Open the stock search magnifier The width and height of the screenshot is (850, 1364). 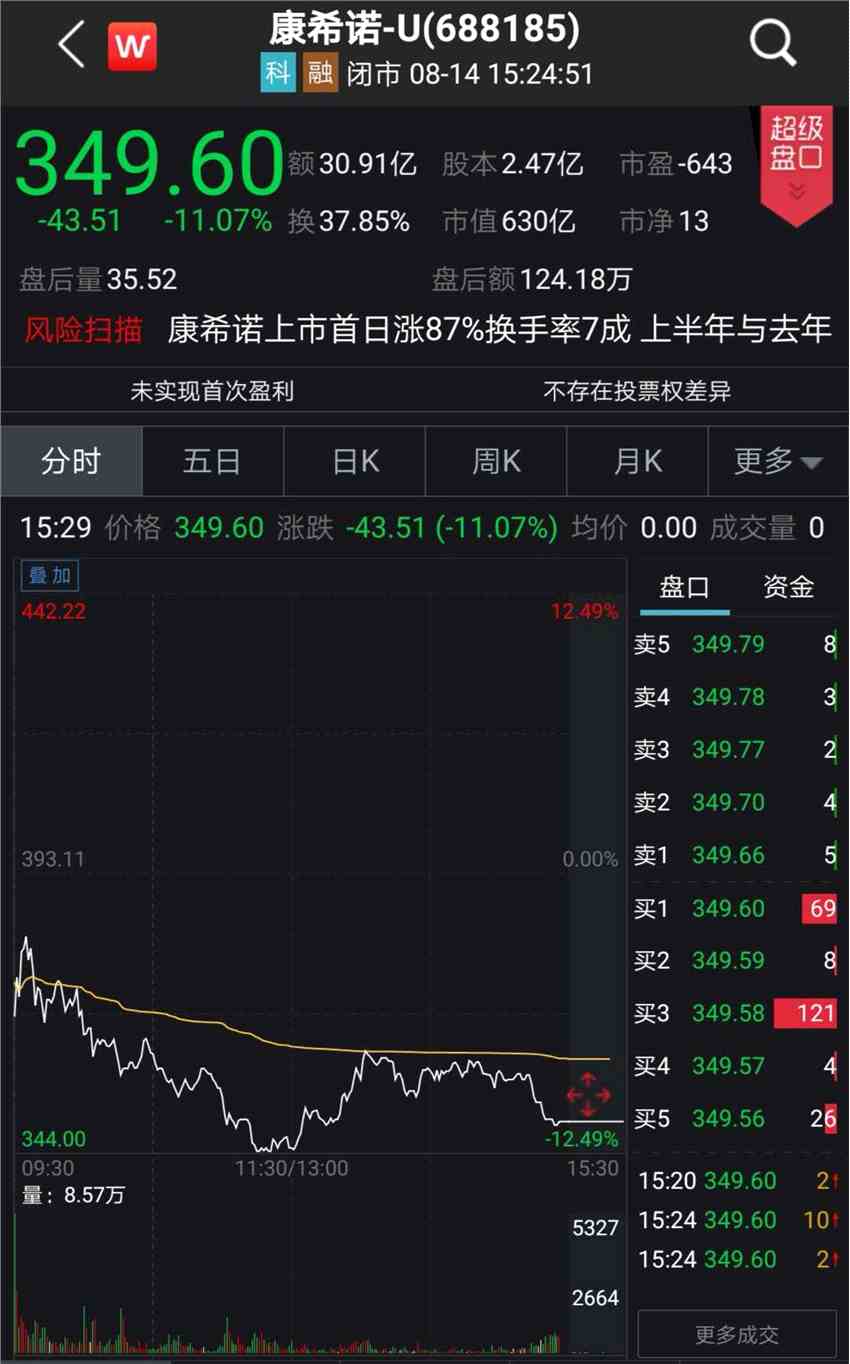(x=772, y=43)
